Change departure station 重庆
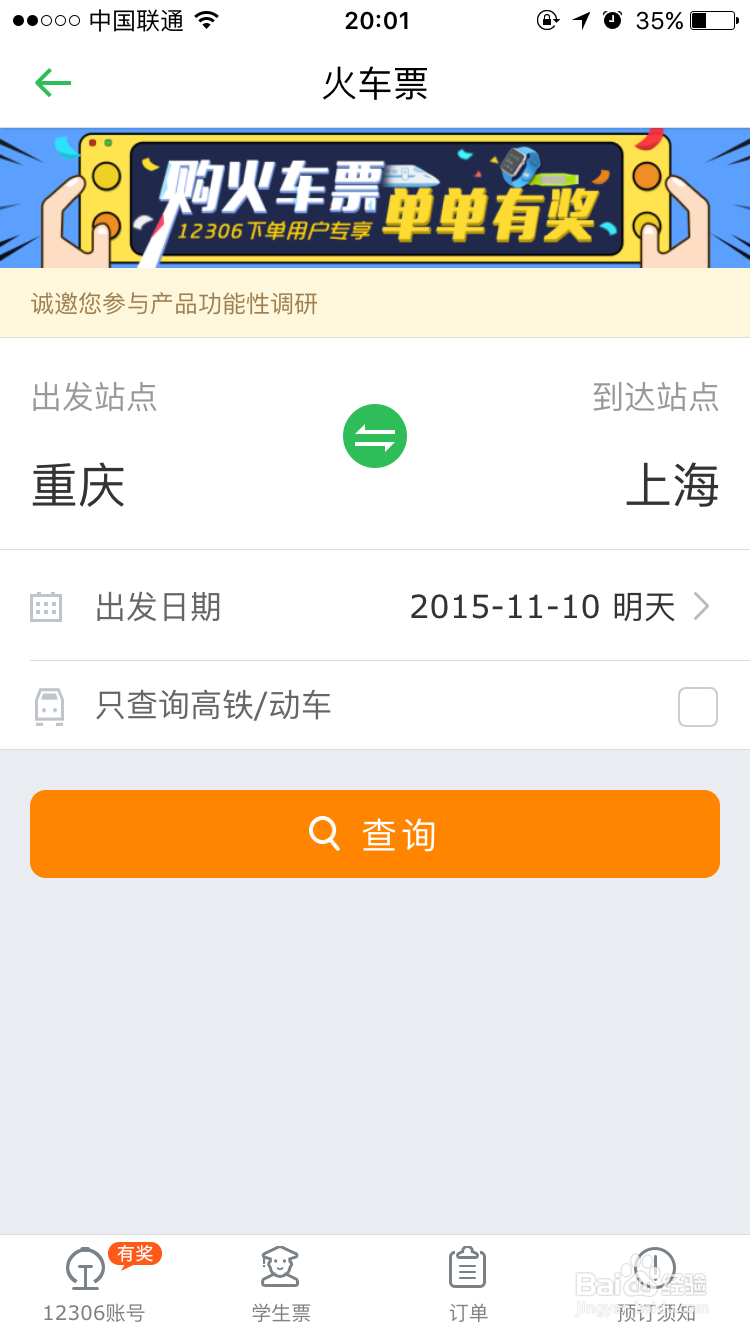The image size is (750, 1334). coord(79,487)
